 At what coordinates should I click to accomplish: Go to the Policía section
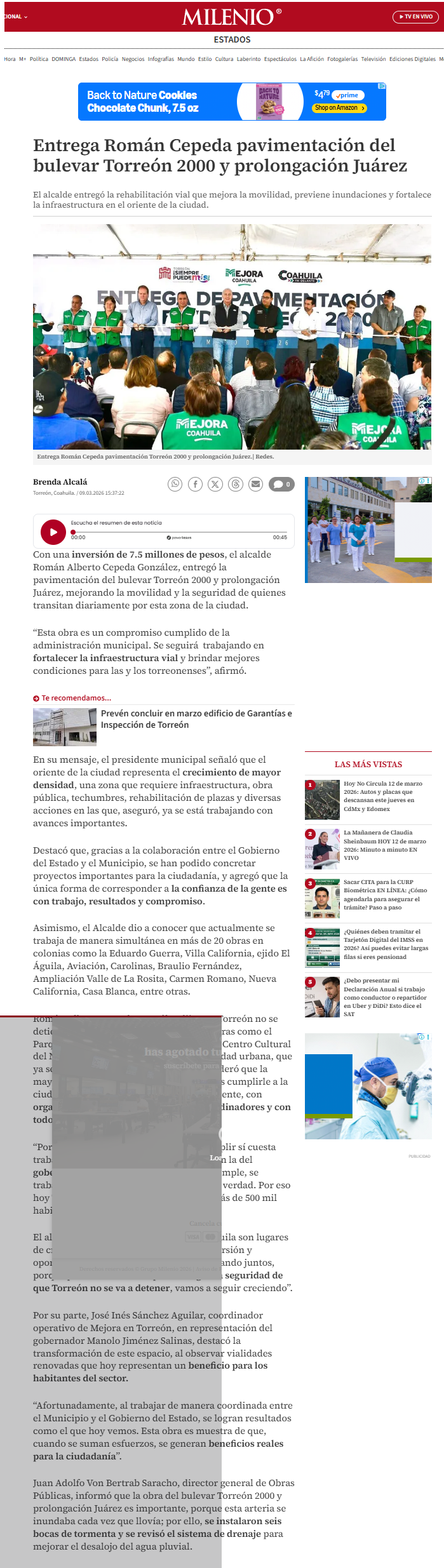110,59
